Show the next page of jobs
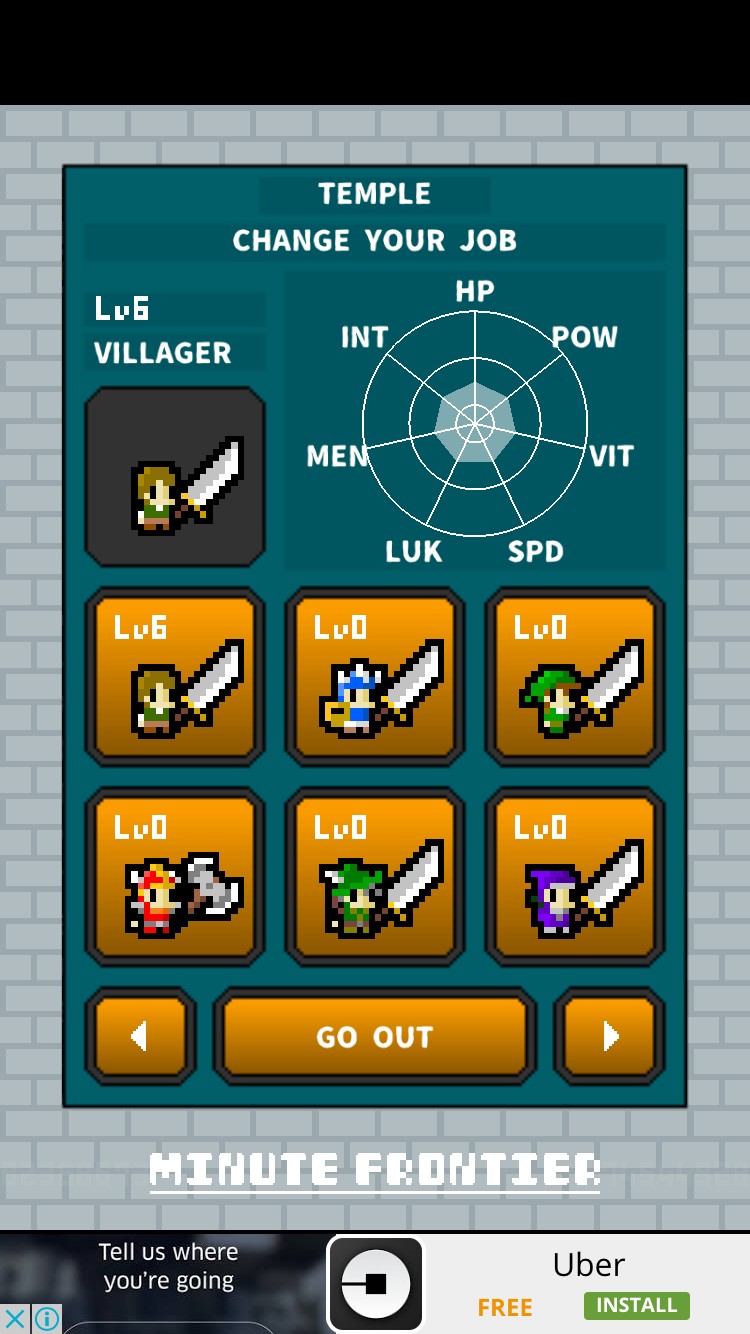 (609, 1036)
